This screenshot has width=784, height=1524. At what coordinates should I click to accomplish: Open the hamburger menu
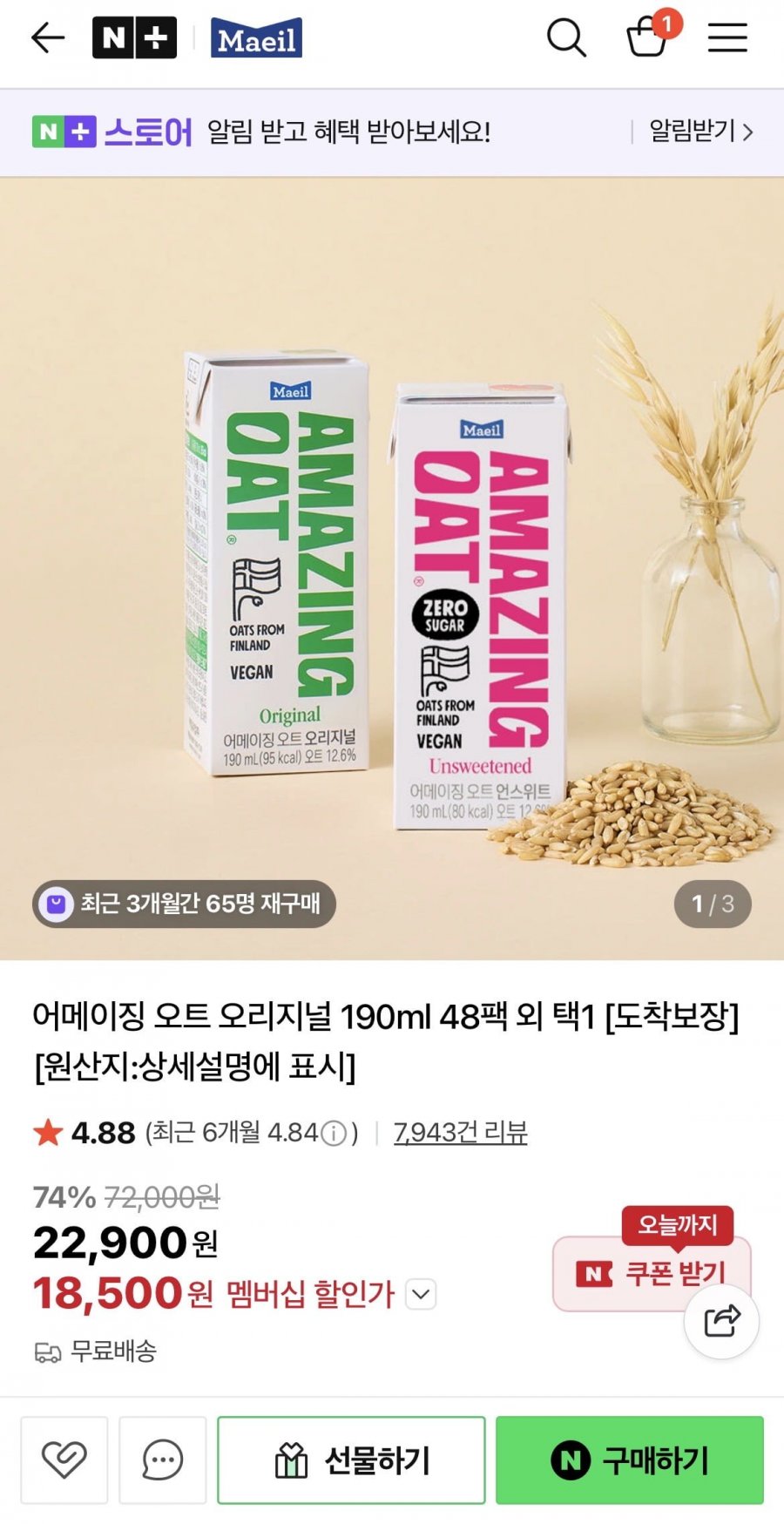pos(727,37)
